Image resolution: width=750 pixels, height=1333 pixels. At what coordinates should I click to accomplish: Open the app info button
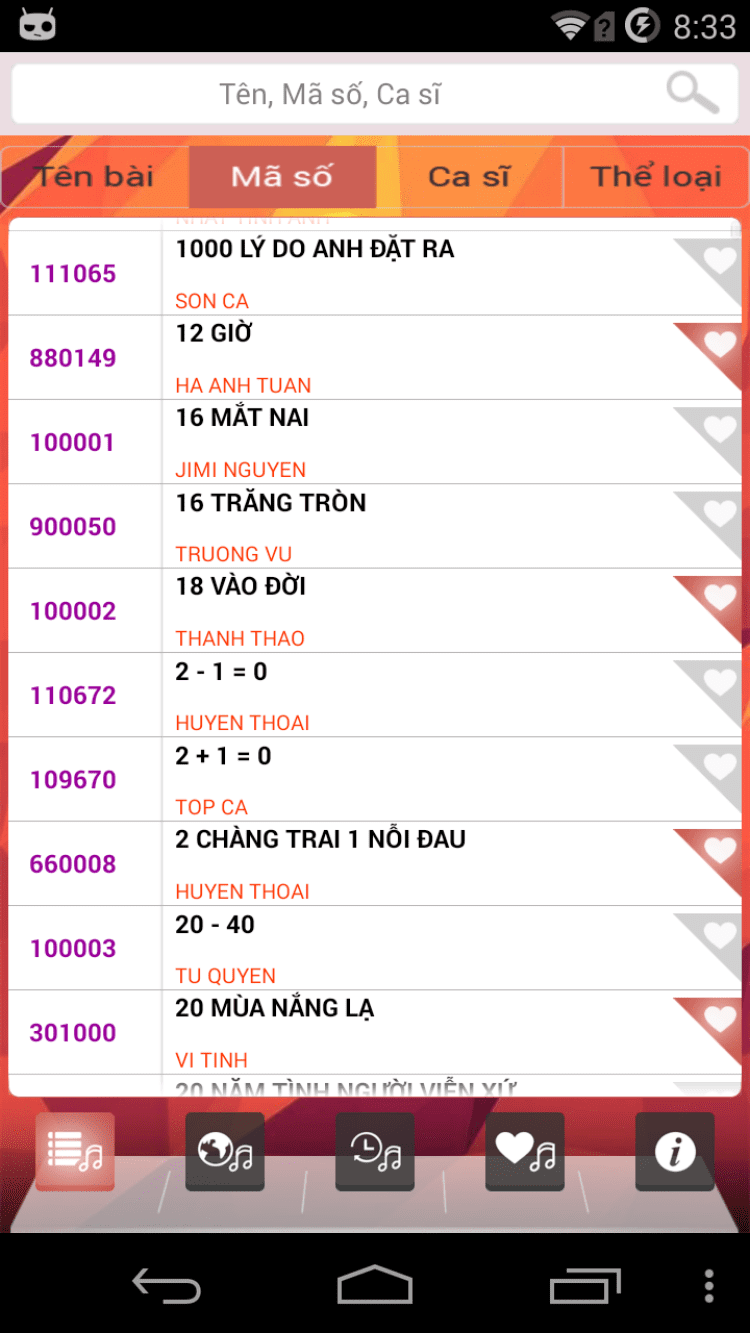pyautogui.click(x=675, y=1151)
